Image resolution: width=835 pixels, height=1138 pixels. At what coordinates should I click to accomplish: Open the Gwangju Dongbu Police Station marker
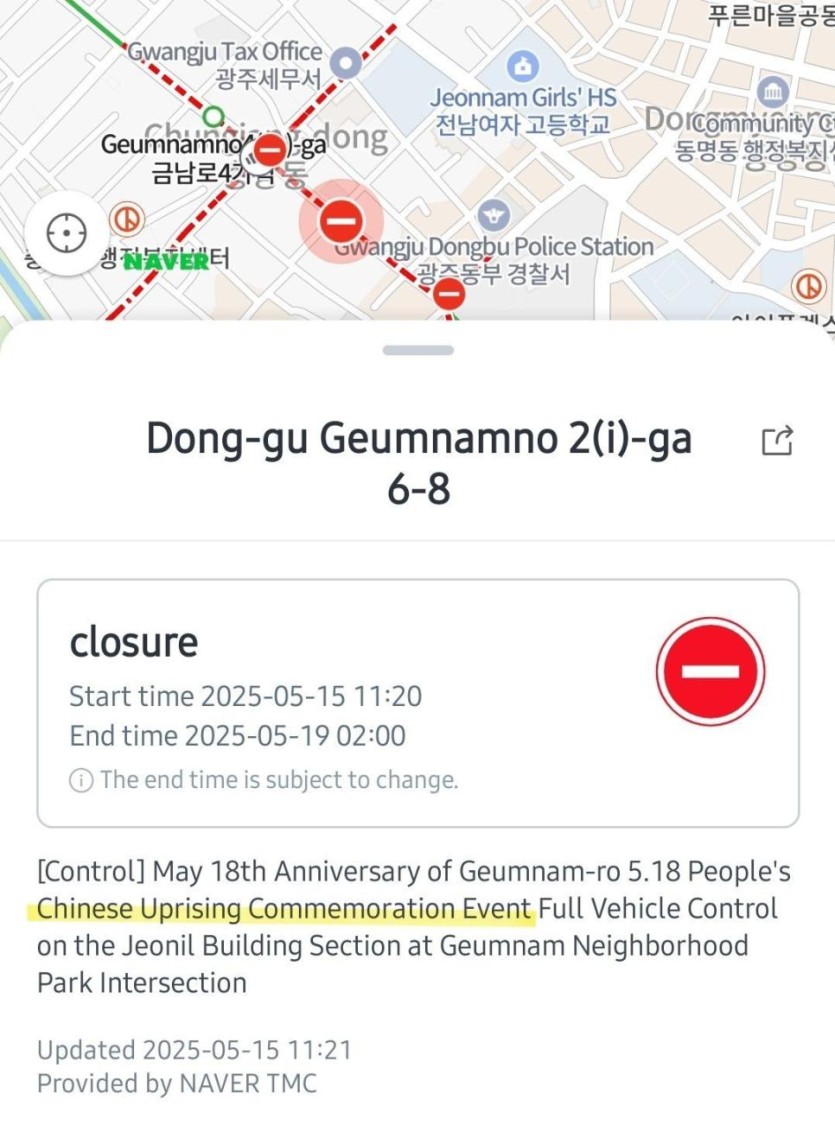(x=494, y=214)
